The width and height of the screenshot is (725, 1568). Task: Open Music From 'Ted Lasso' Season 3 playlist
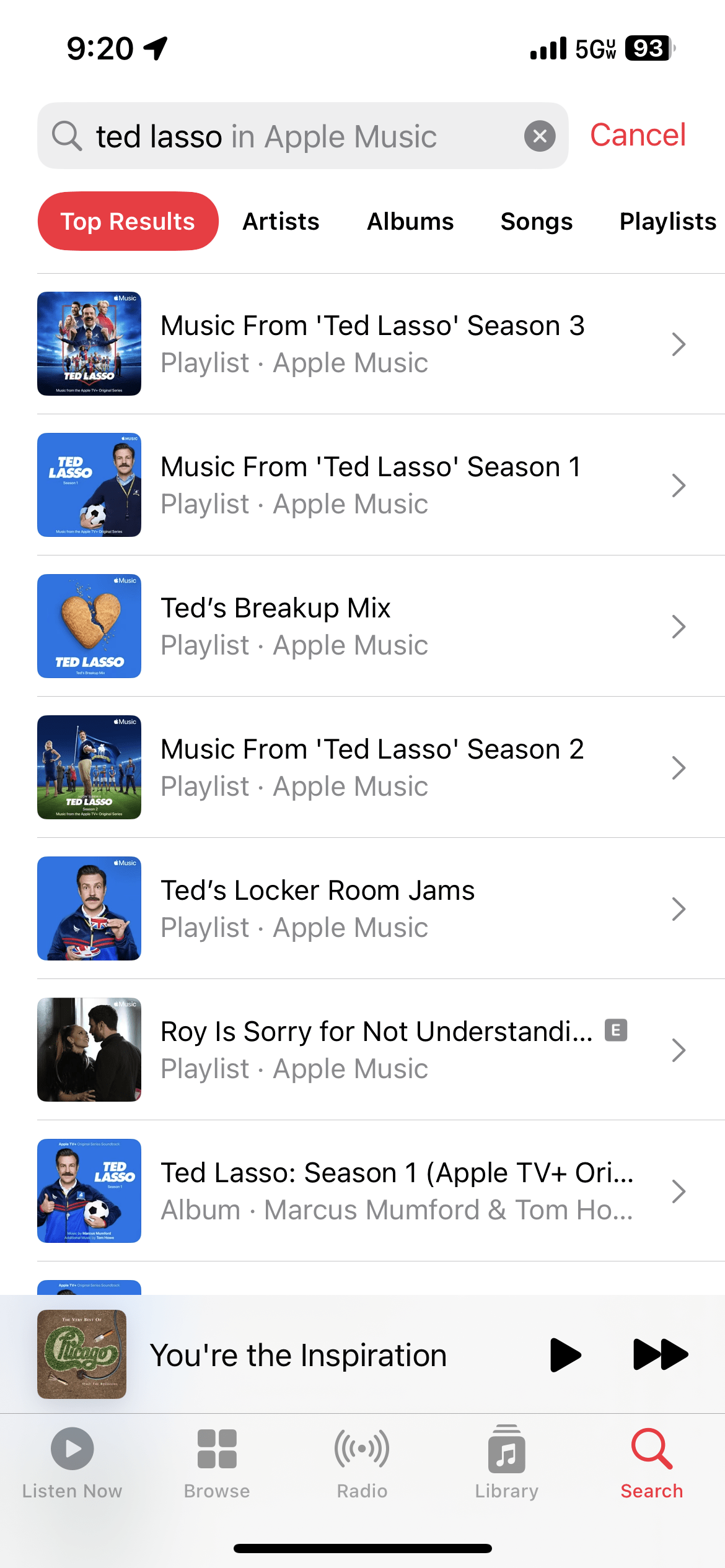380,344
